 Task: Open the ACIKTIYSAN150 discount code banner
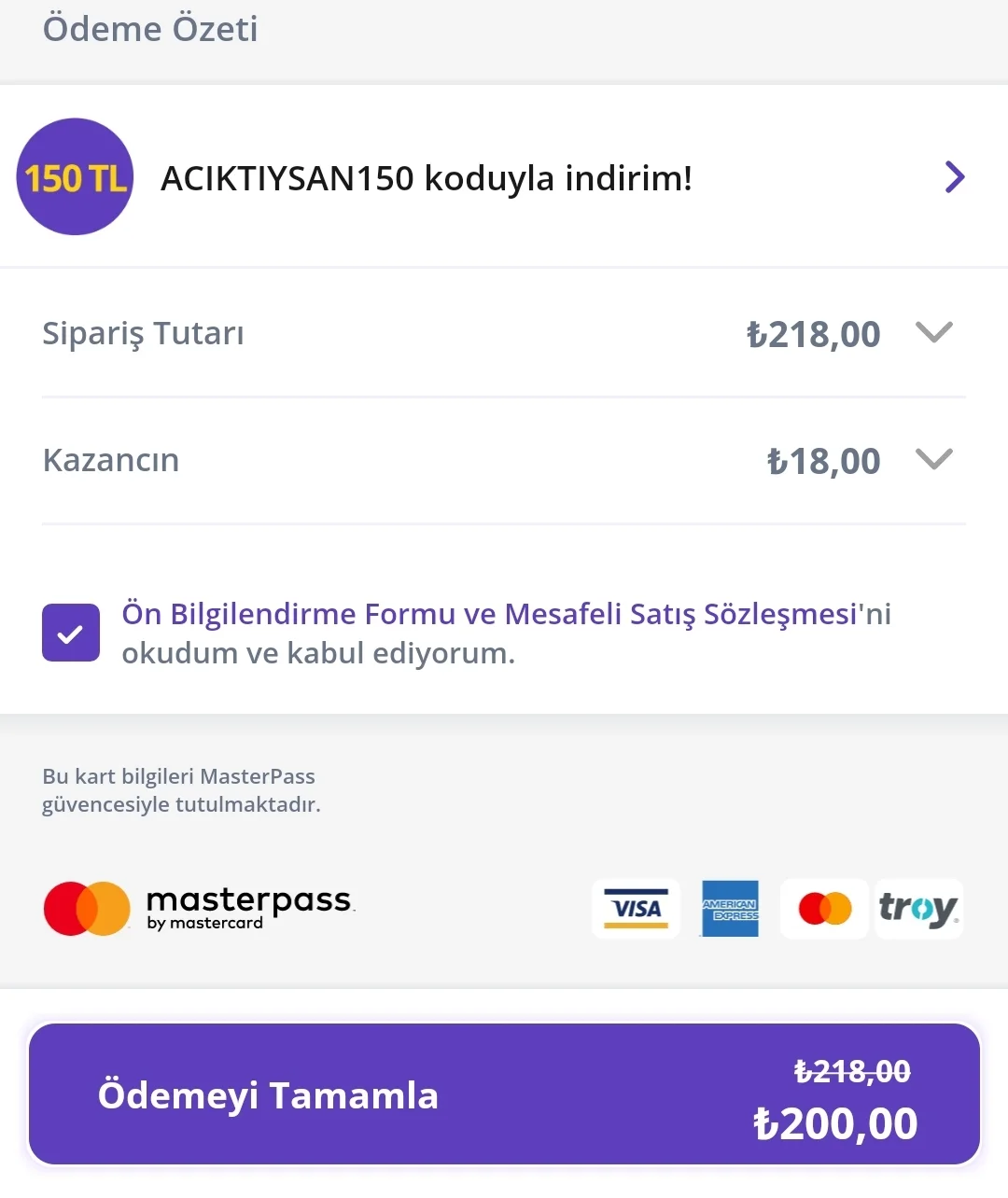click(504, 177)
